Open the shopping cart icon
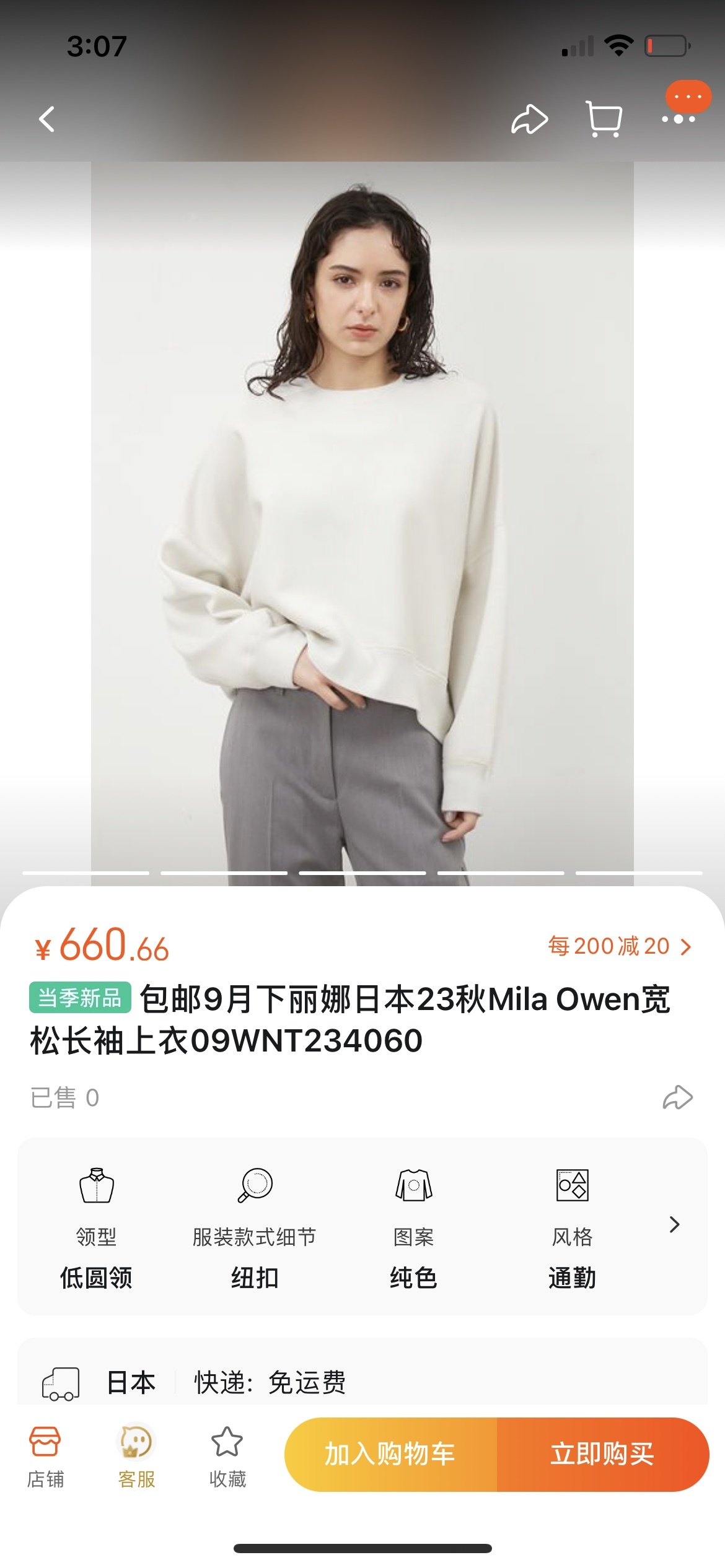725x1568 pixels. (x=604, y=119)
